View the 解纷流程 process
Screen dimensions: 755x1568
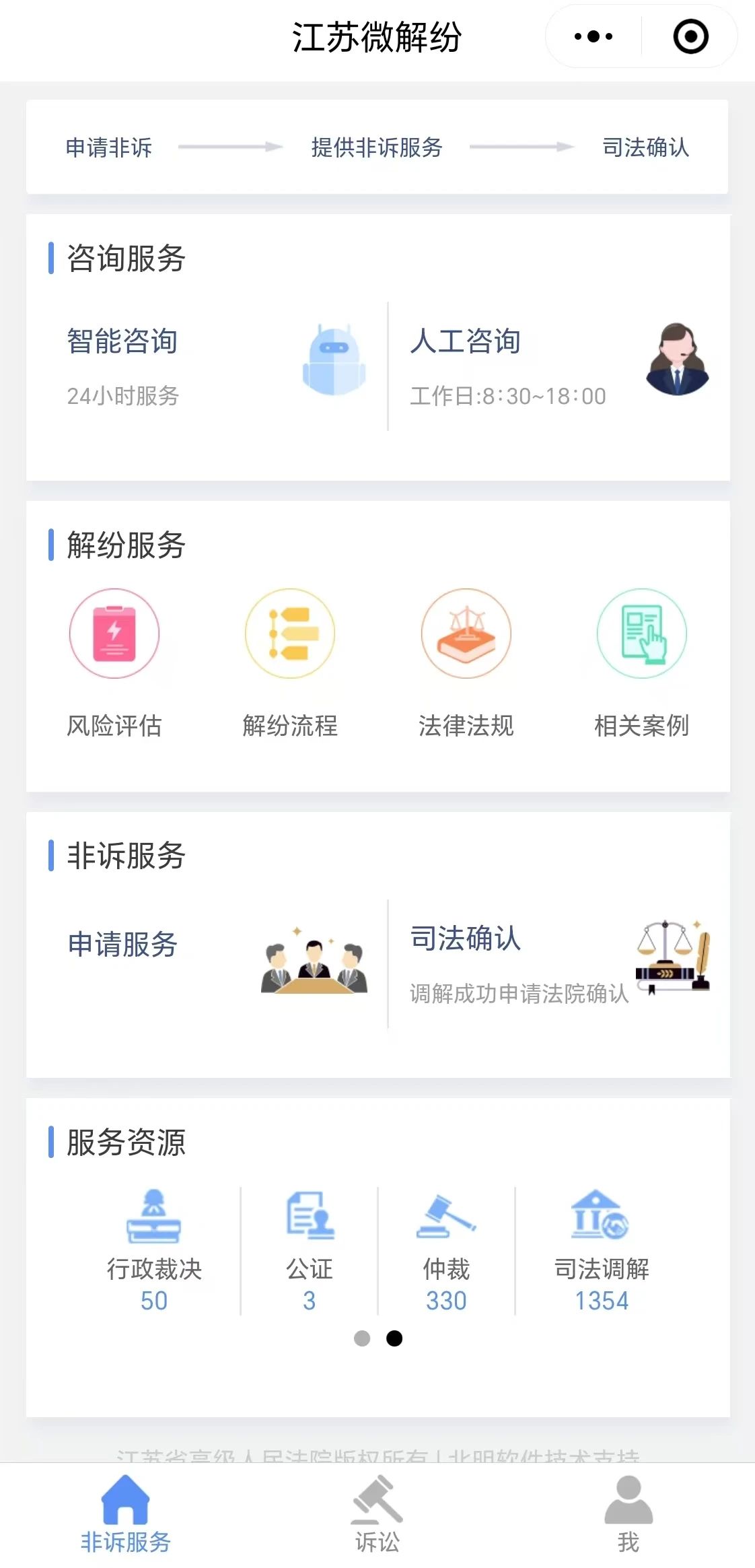tap(290, 663)
